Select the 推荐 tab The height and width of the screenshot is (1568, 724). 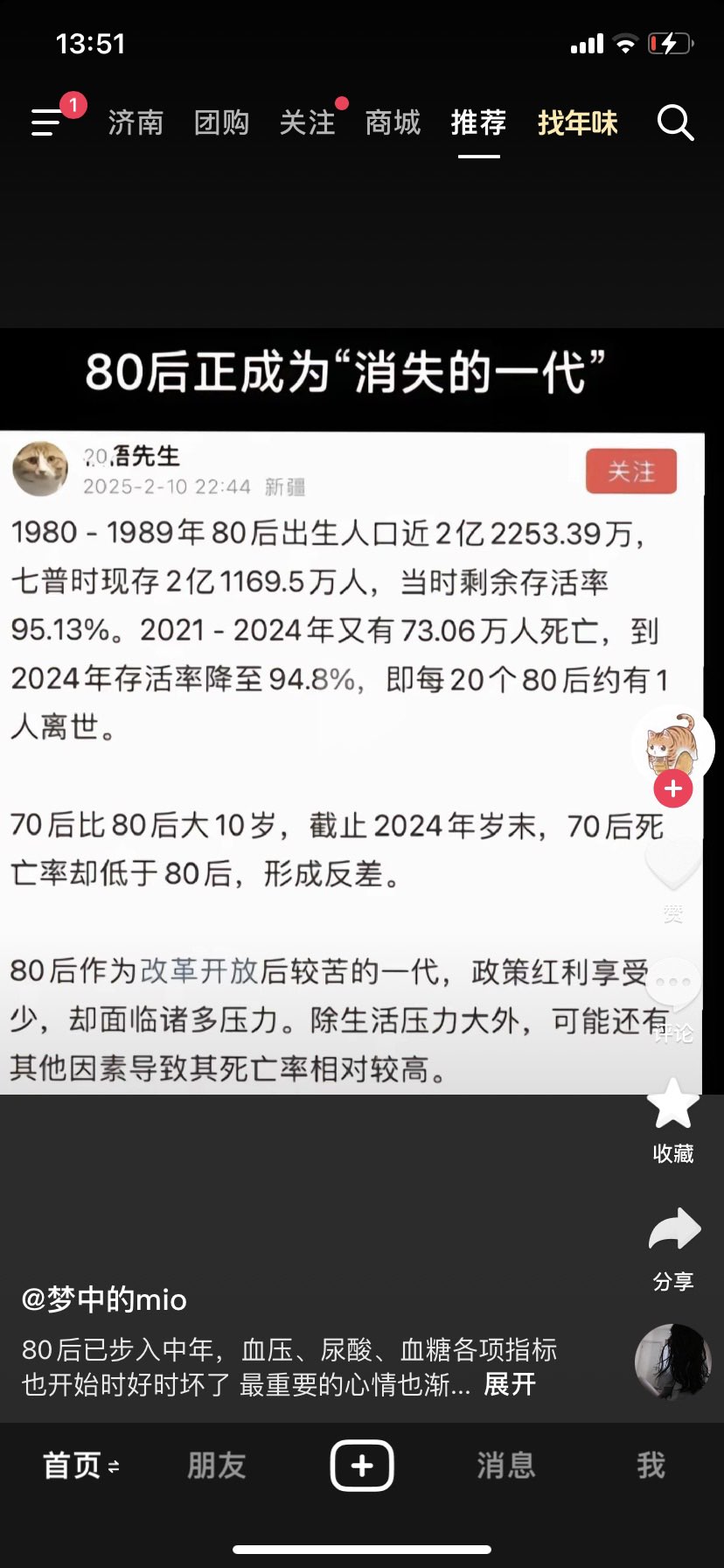478,122
